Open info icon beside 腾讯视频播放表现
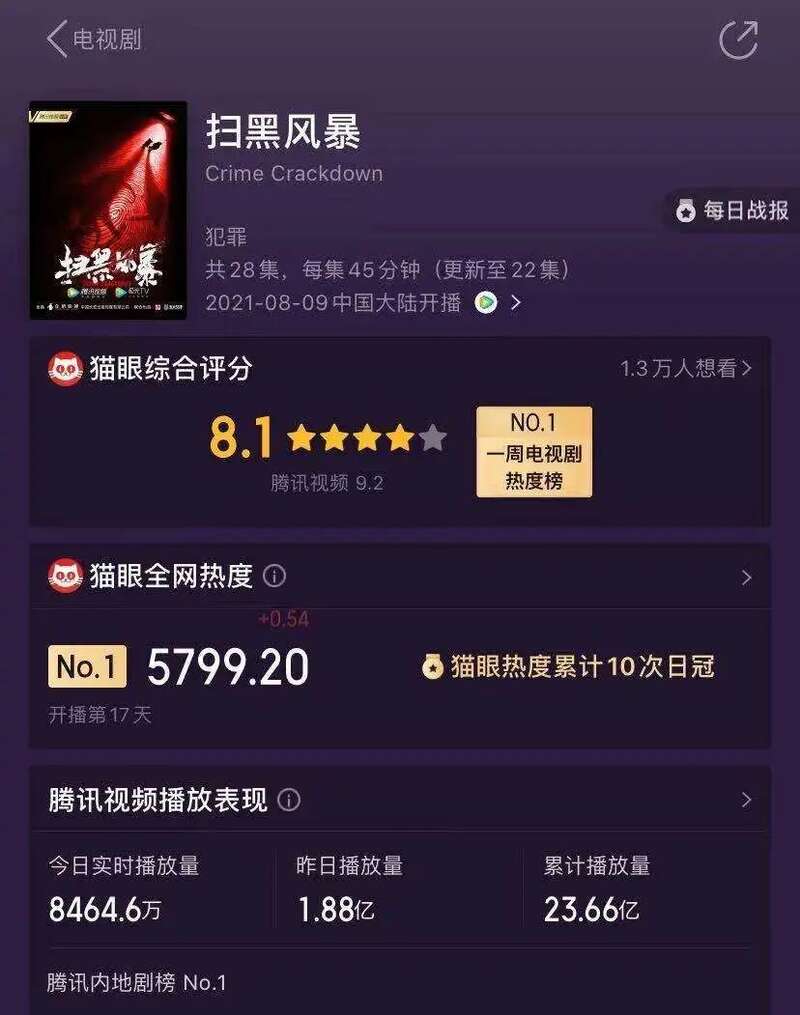Image resolution: width=800 pixels, height=1015 pixels. 289,800
